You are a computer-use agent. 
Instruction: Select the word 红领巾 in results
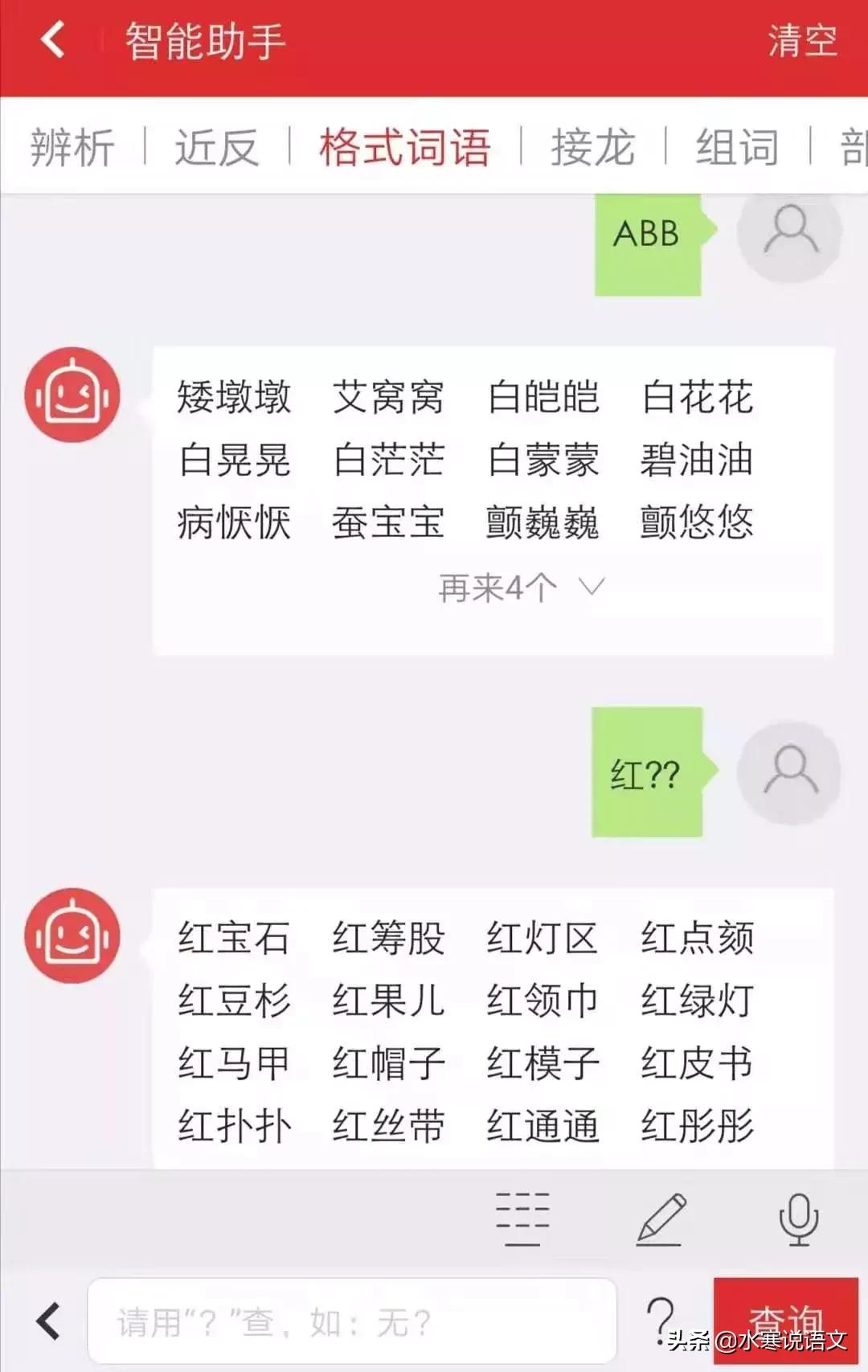pos(543,999)
